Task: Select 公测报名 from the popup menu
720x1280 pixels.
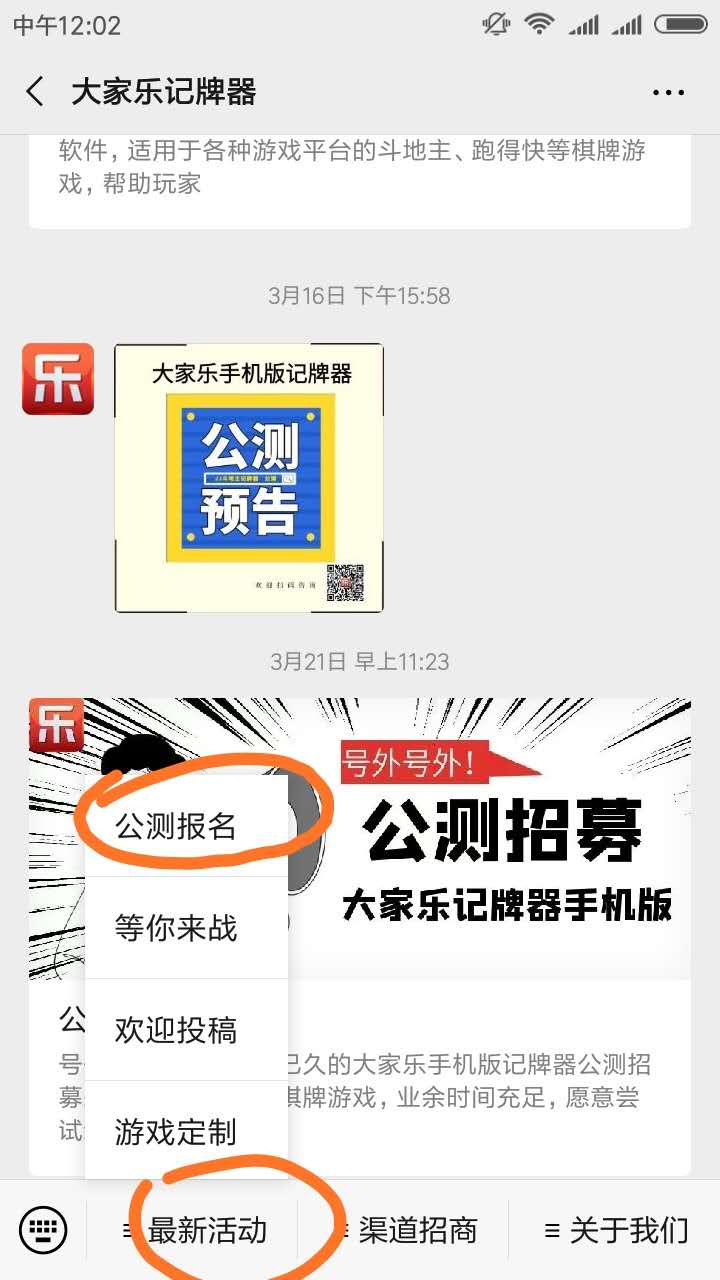Action: click(x=176, y=827)
